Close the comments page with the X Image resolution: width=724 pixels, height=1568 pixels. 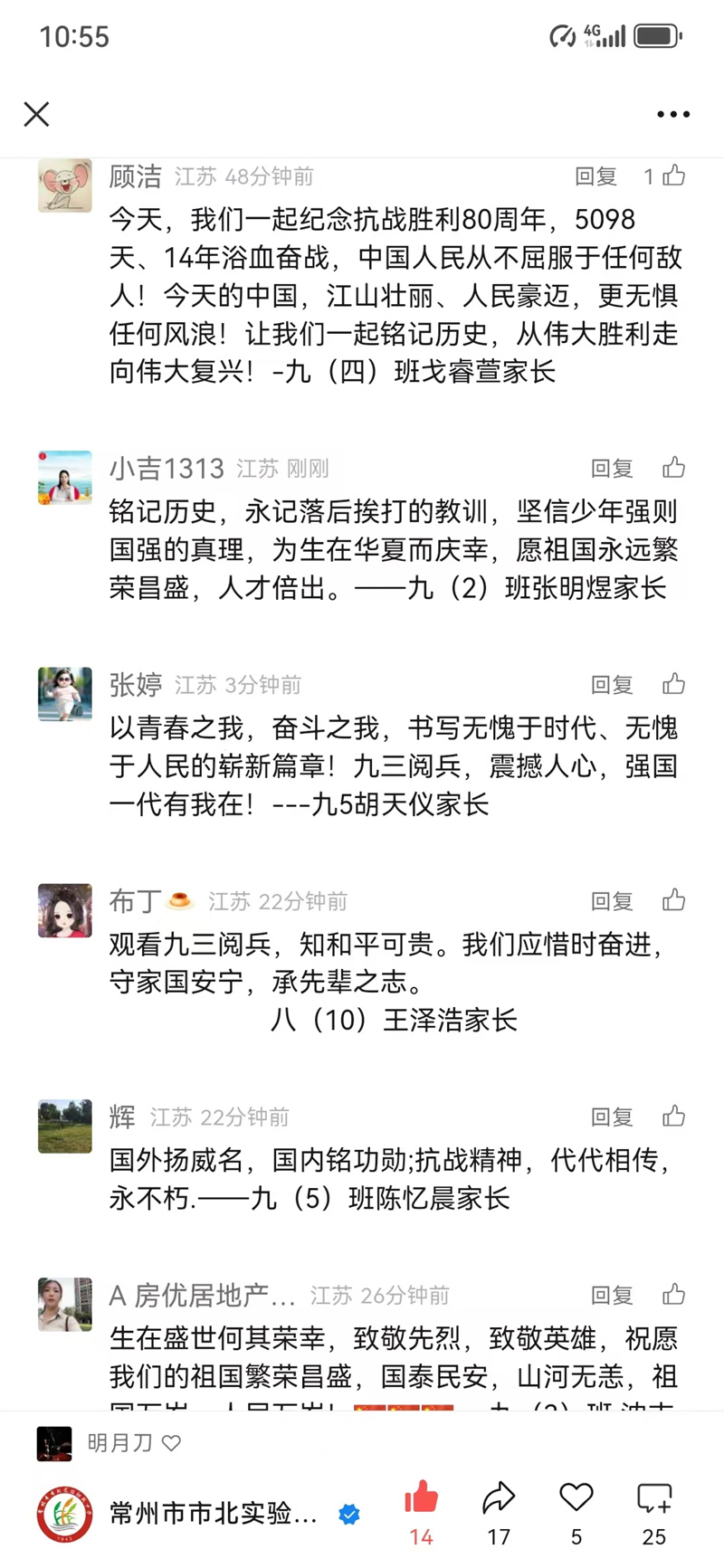(36, 114)
